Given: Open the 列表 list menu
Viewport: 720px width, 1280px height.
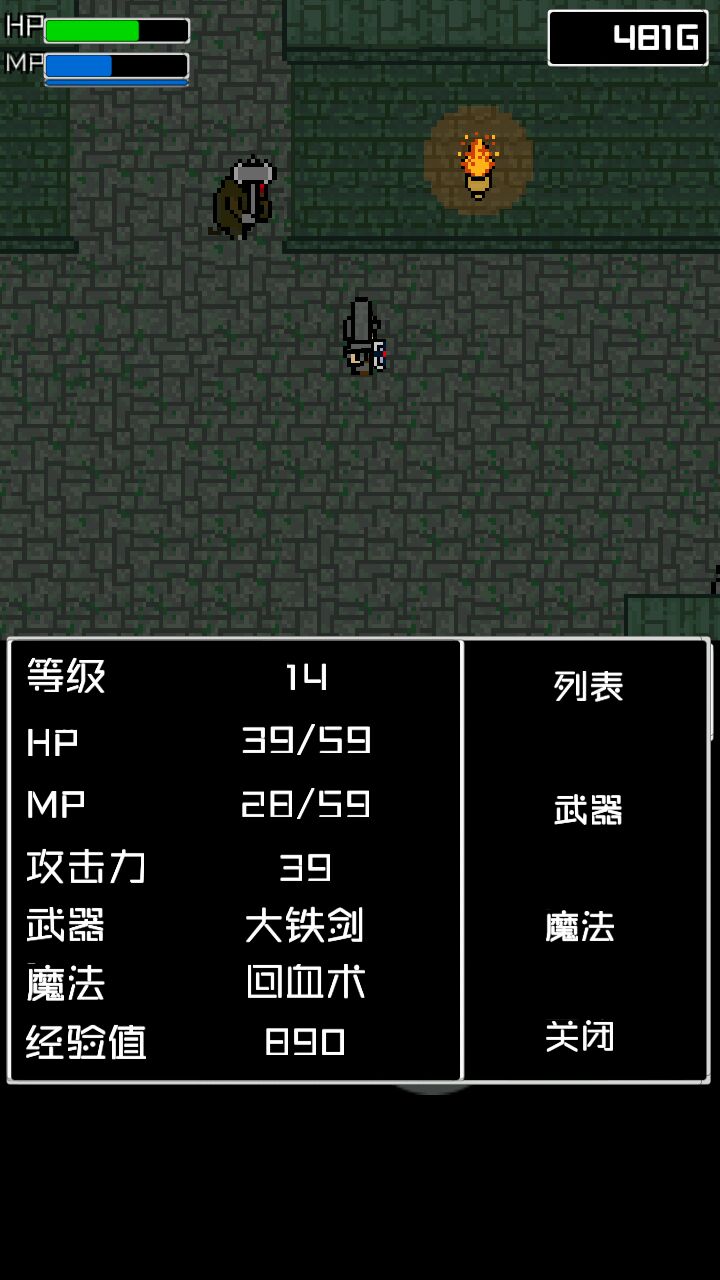Looking at the screenshot, I should [588, 686].
